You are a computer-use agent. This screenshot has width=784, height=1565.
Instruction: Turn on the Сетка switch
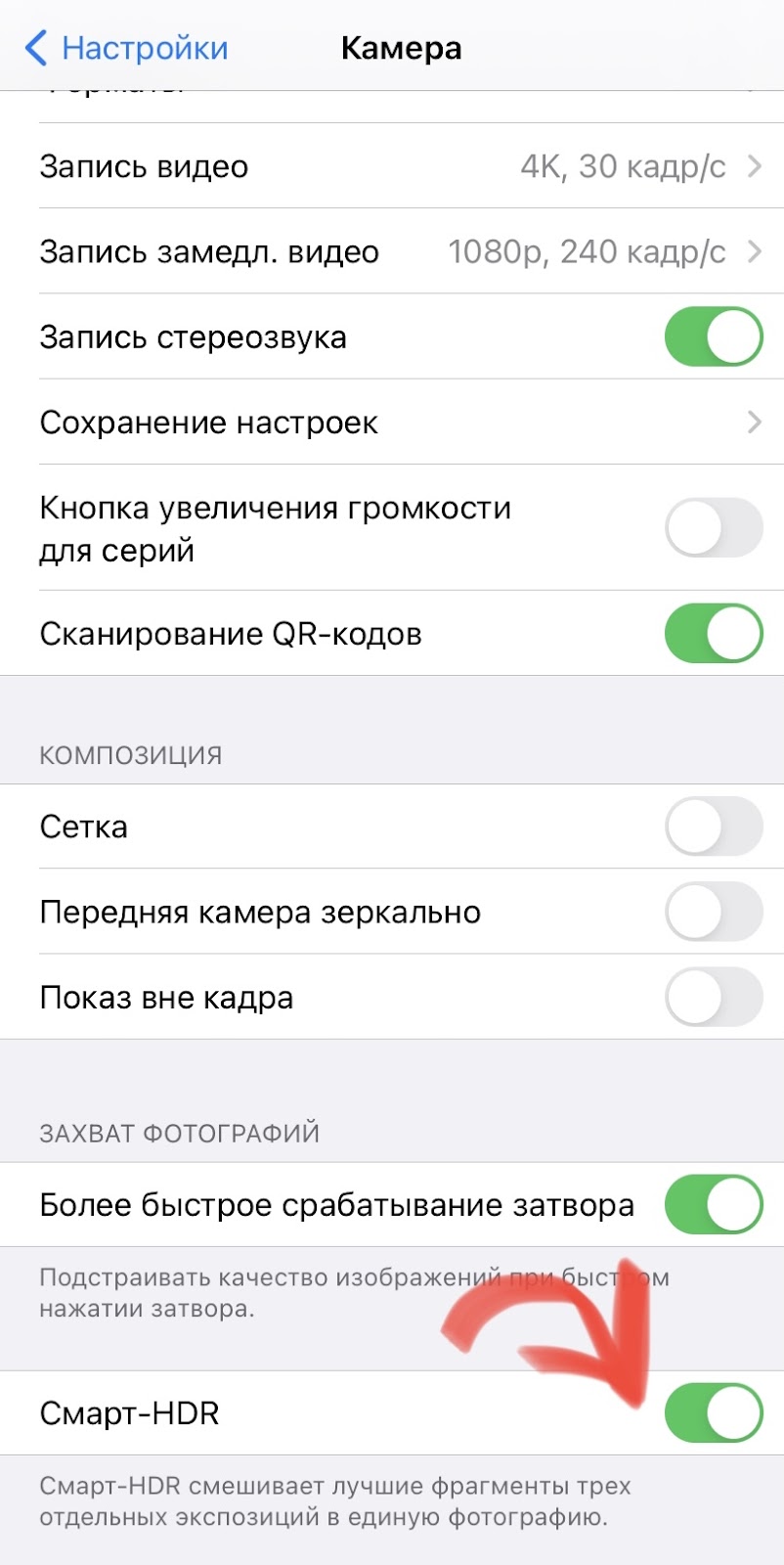coord(714,827)
